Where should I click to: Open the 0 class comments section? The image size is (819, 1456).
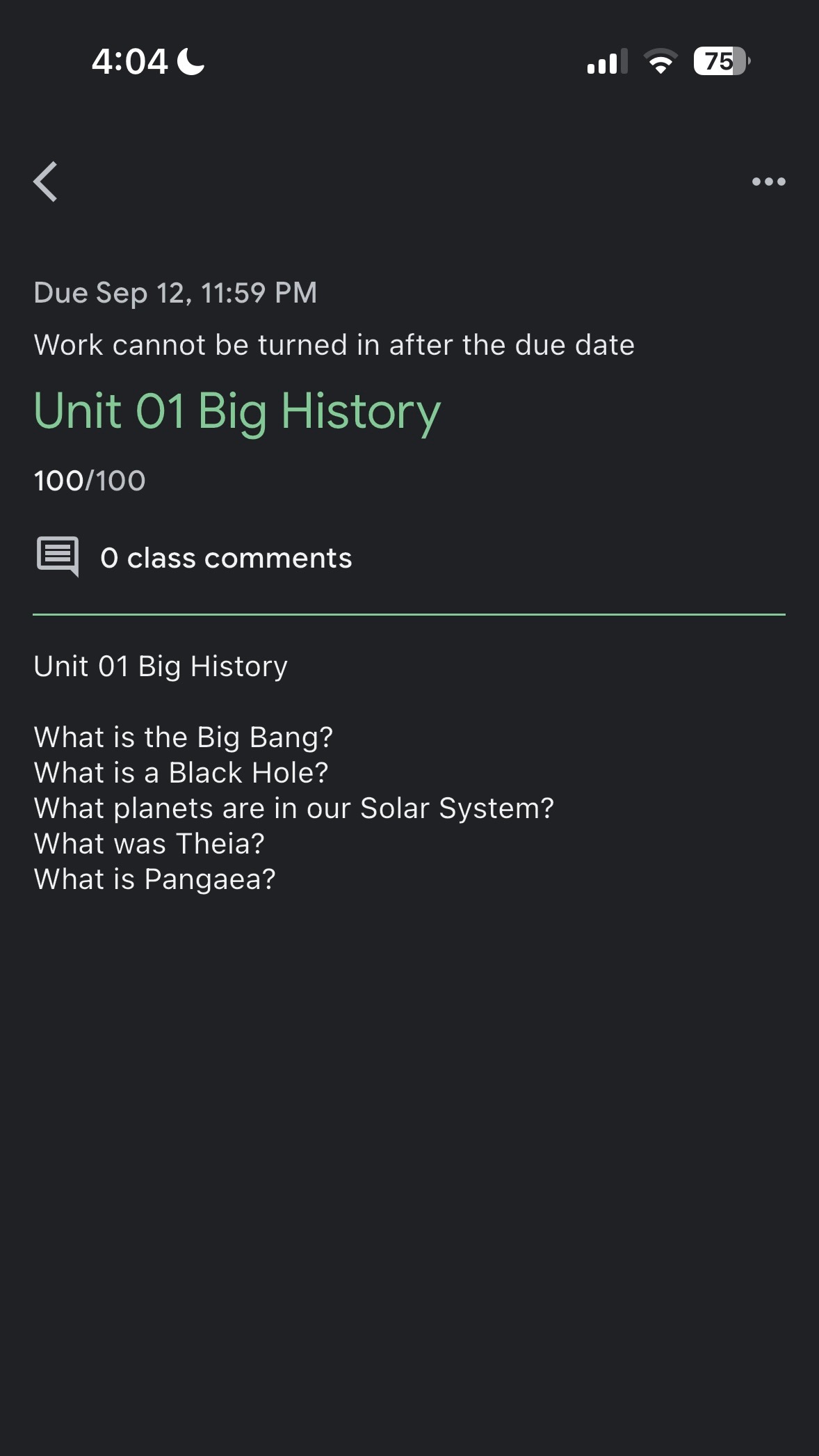tap(225, 558)
